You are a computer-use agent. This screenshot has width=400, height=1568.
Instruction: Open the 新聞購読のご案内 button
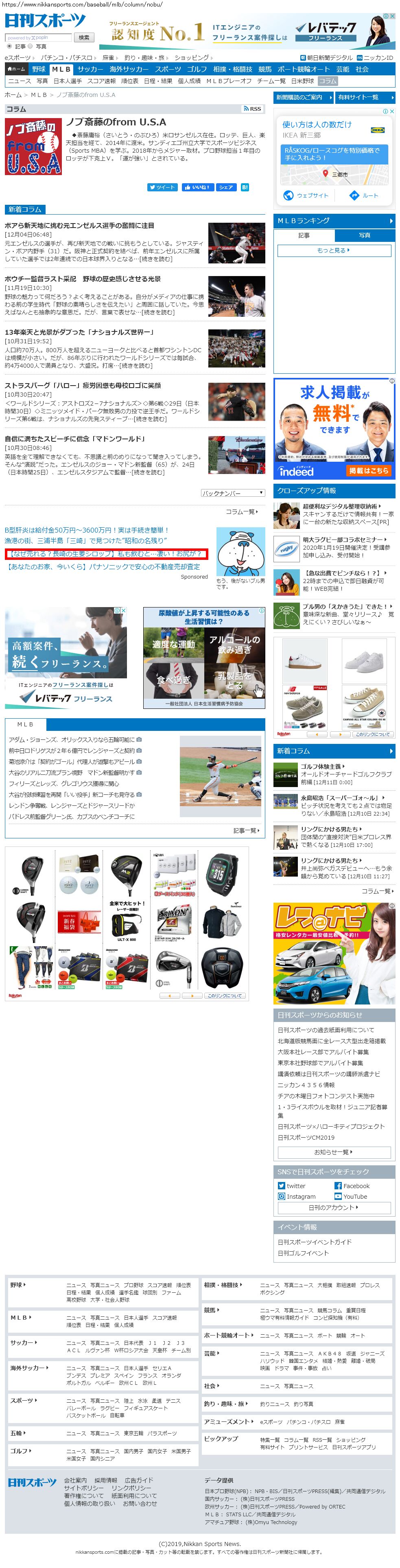(x=303, y=97)
